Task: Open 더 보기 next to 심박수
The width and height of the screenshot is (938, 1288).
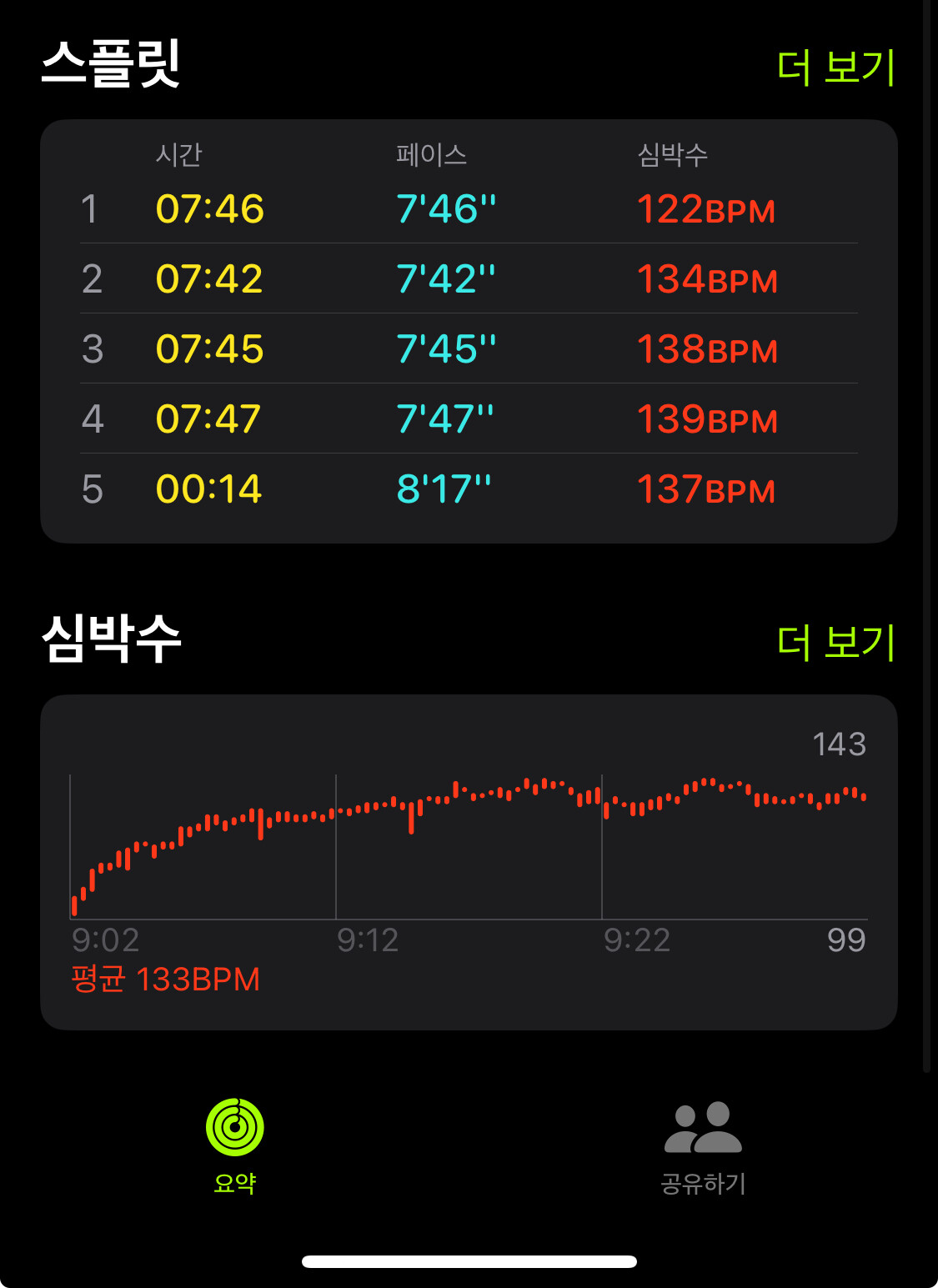Action: click(835, 641)
